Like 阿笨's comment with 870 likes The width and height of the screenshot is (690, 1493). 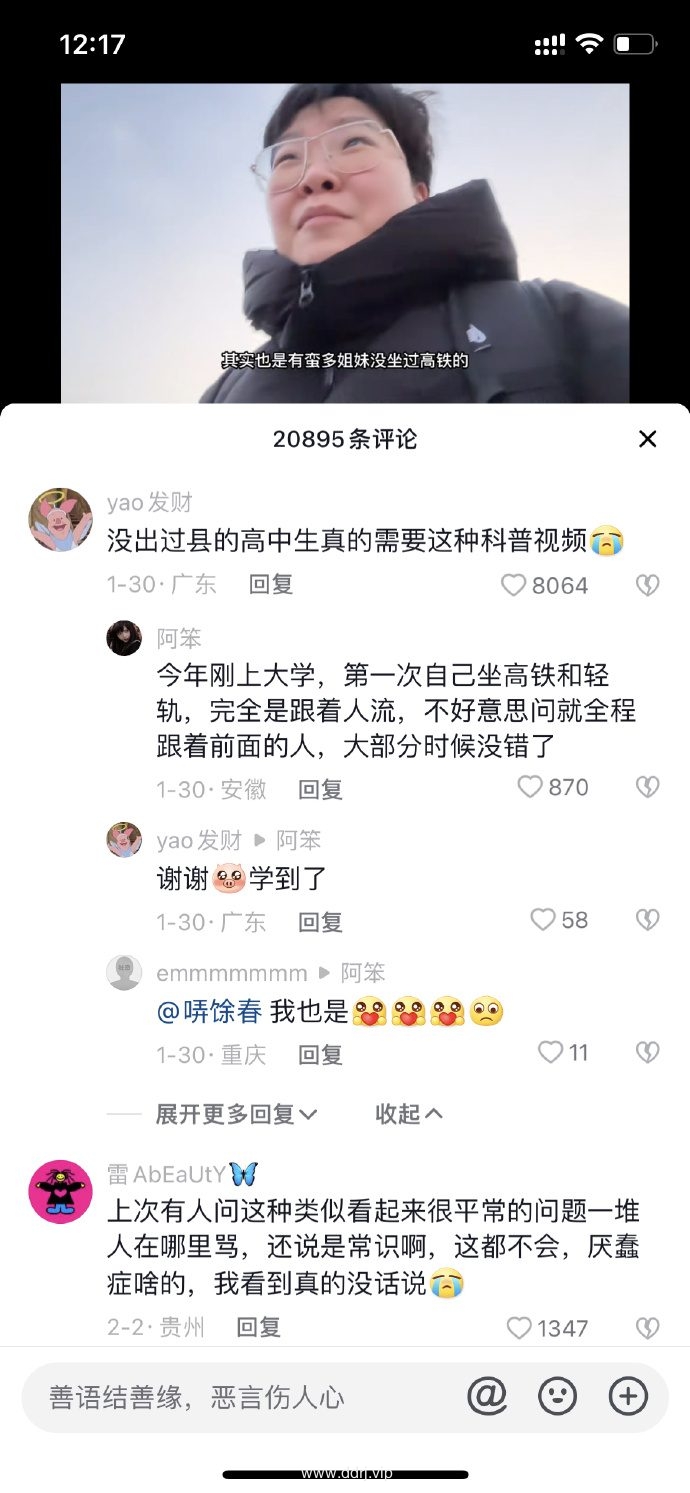coord(530,788)
